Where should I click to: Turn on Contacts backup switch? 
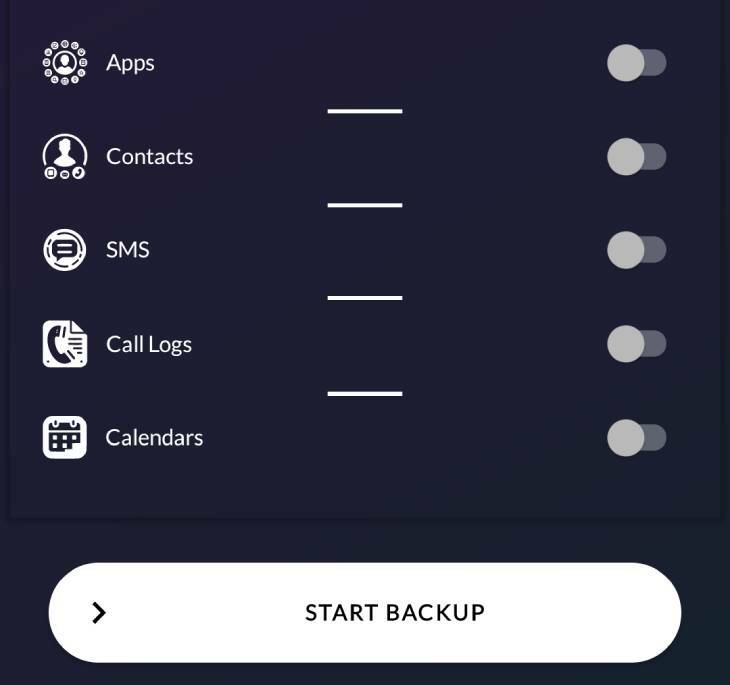pyautogui.click(x=636, y=157)
